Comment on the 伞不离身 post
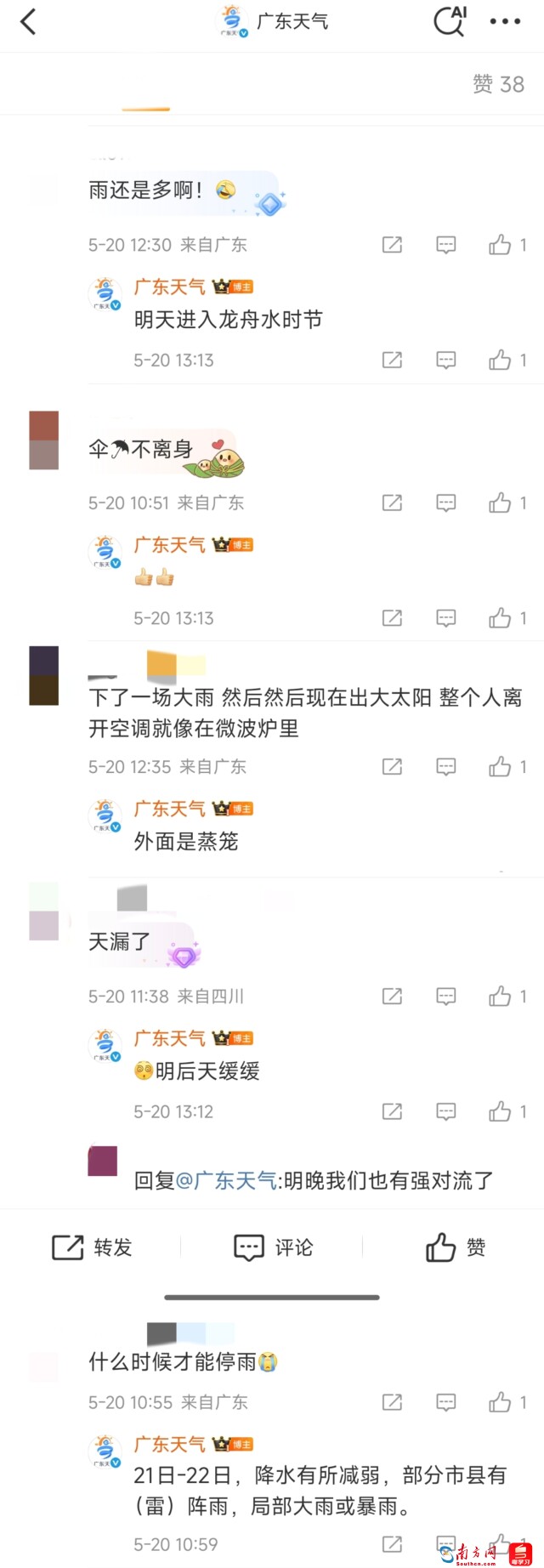 tap(445, 503)
